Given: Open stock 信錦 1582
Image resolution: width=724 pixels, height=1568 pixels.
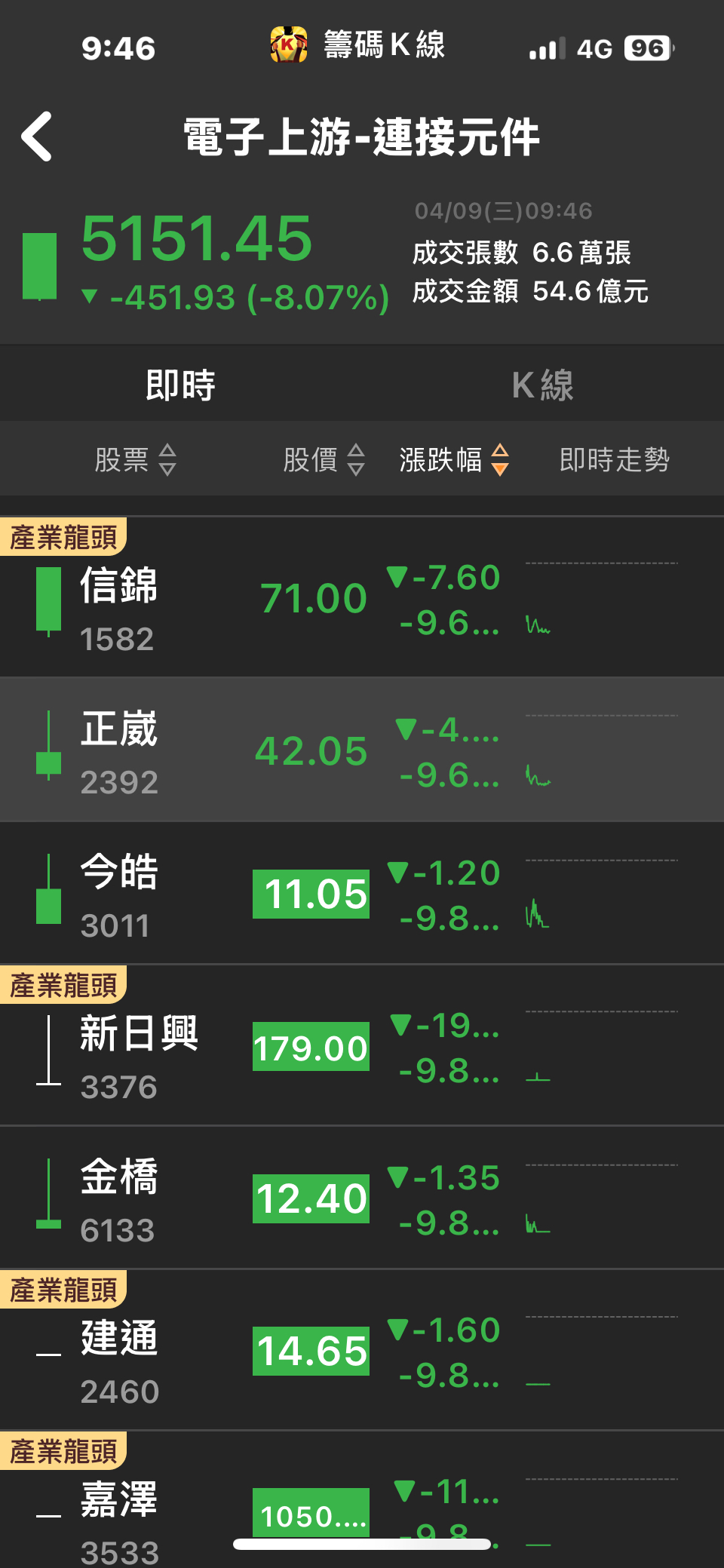Looking at the screenshot, I should (362, 597).
